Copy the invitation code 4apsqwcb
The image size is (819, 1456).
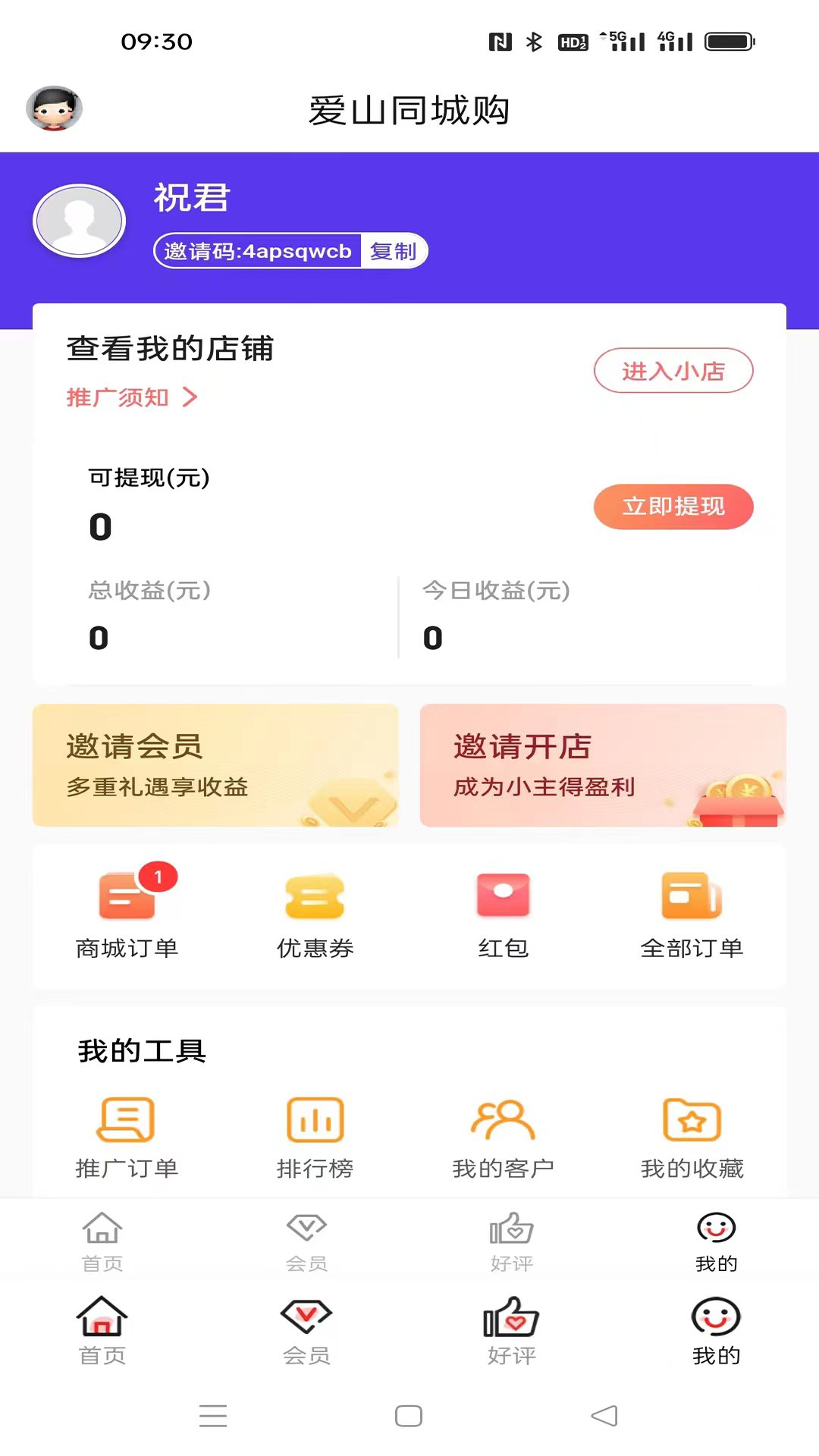tap(393, 250)
